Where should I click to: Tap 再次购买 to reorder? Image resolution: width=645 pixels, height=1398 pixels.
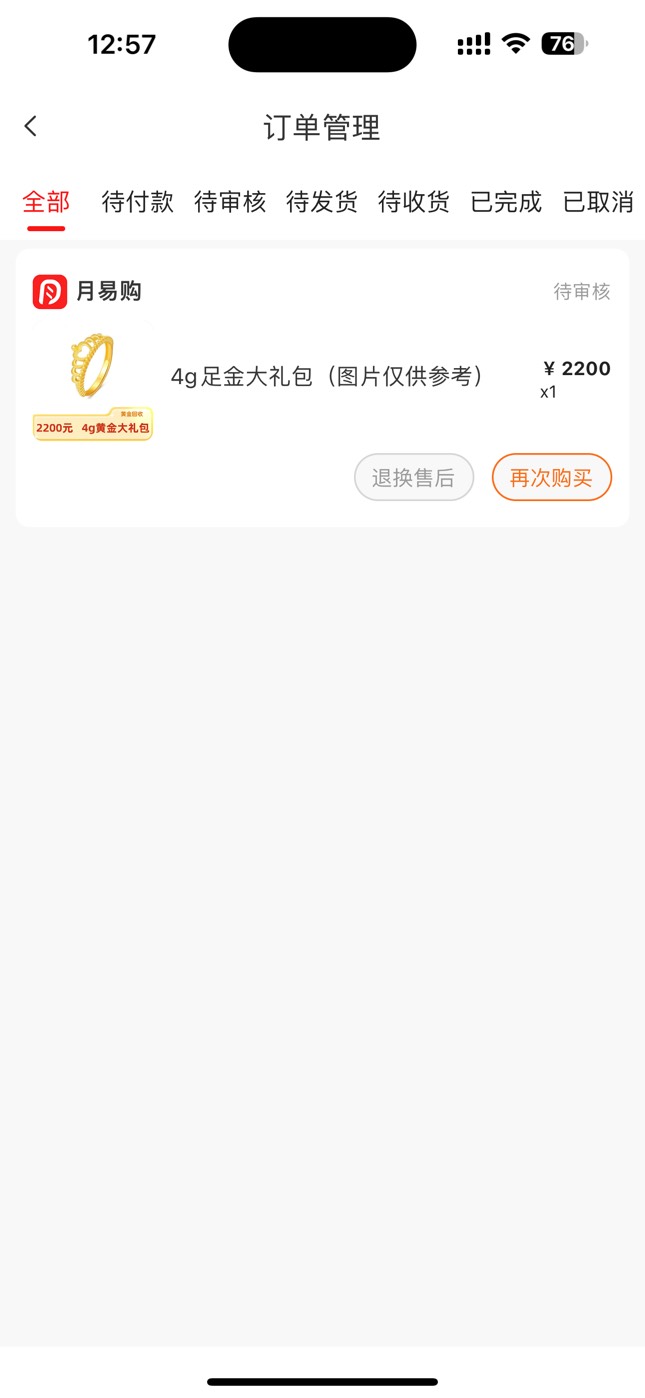click(x=551, y=478)
